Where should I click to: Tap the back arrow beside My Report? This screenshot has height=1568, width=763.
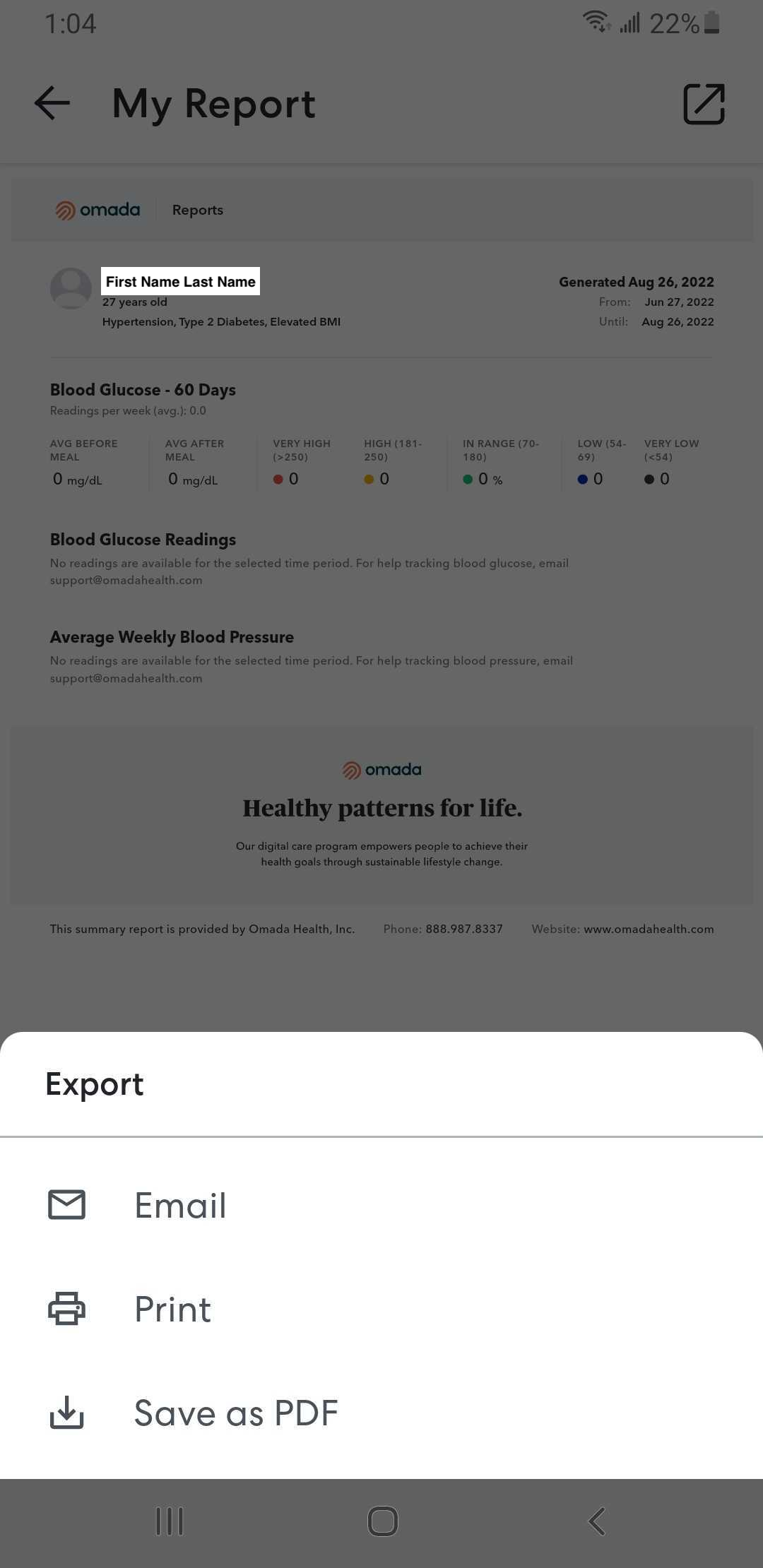click(53, 104)
